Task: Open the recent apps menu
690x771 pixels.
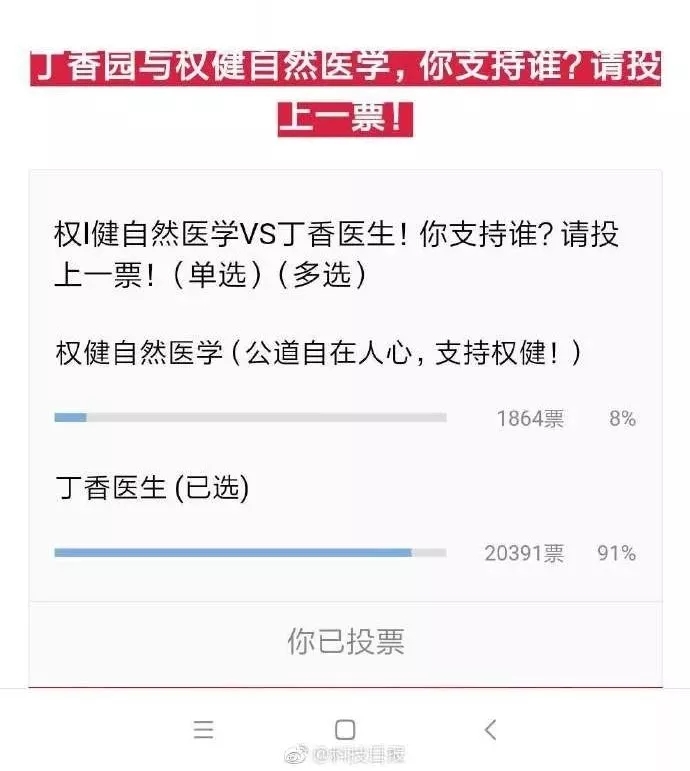Action: [203, 729]
